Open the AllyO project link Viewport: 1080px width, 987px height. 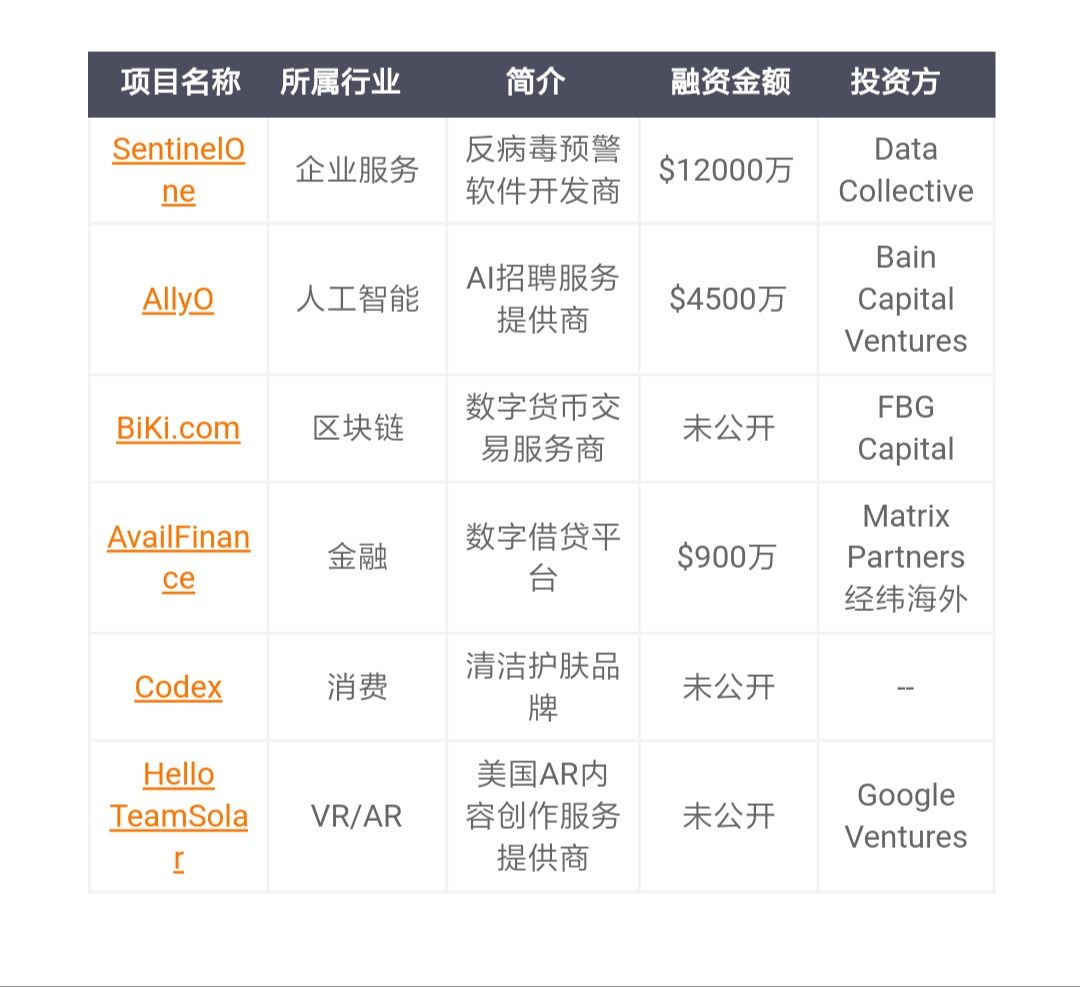coord(178,300)
